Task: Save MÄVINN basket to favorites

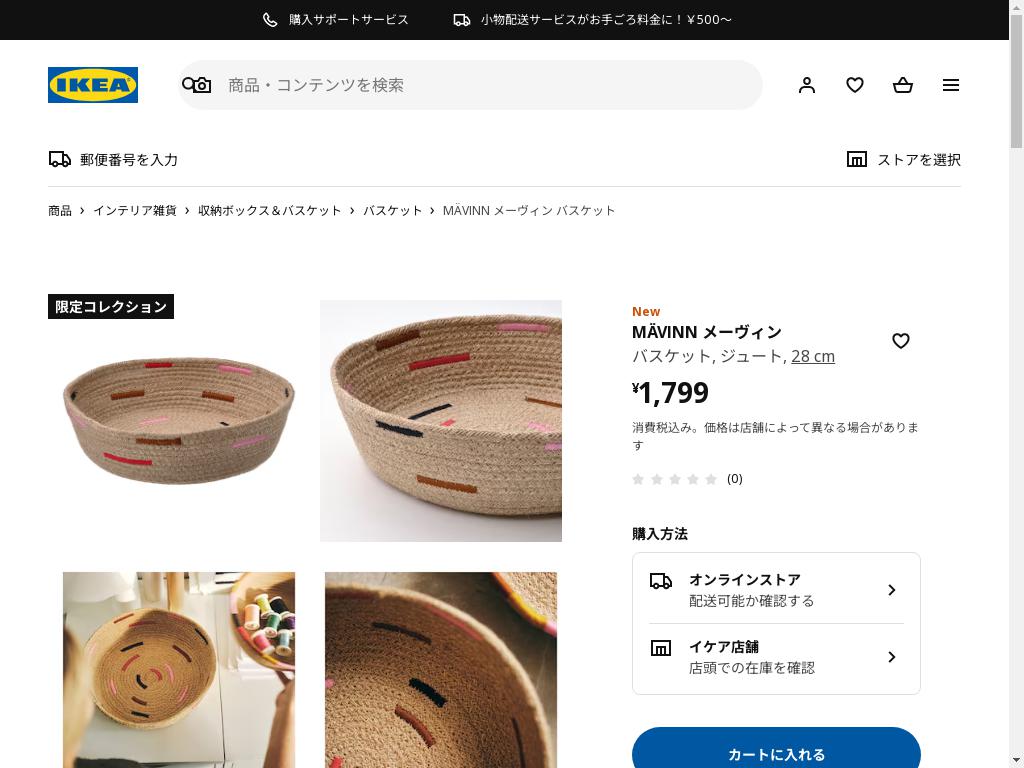Action: tap(901, 341)
